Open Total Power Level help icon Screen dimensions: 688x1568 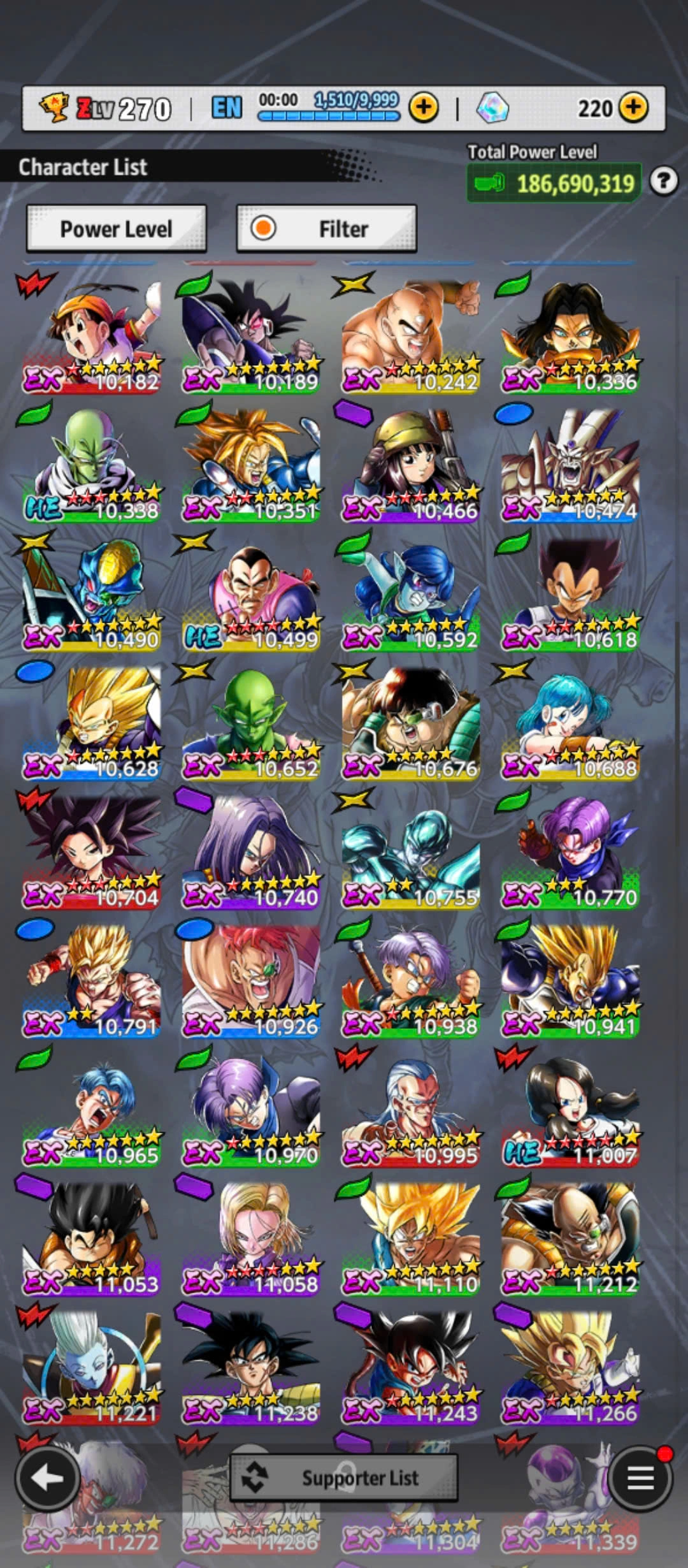(x=664, y=182)
